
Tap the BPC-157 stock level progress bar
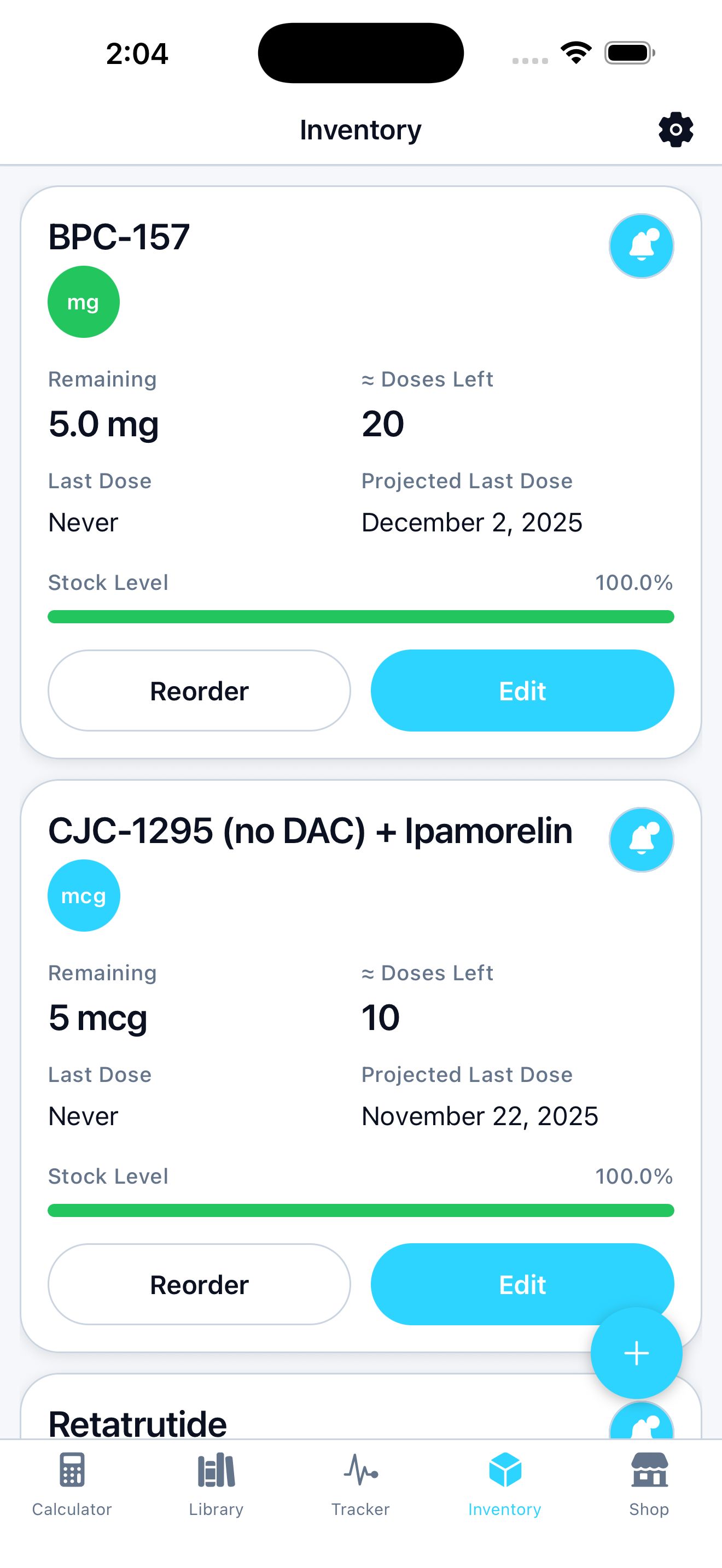pos(360,617)
